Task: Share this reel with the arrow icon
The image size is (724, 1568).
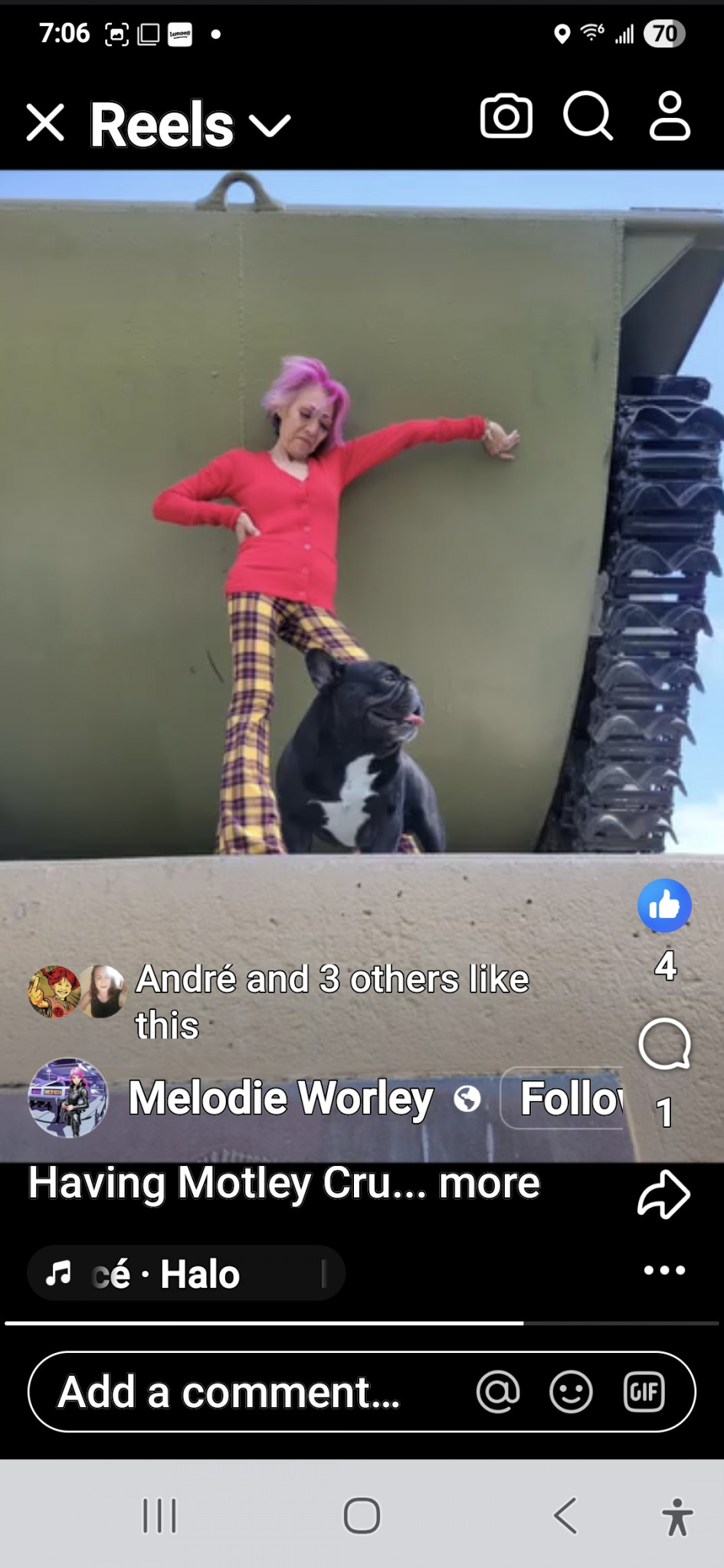Action: click(x=663, y=1194)
